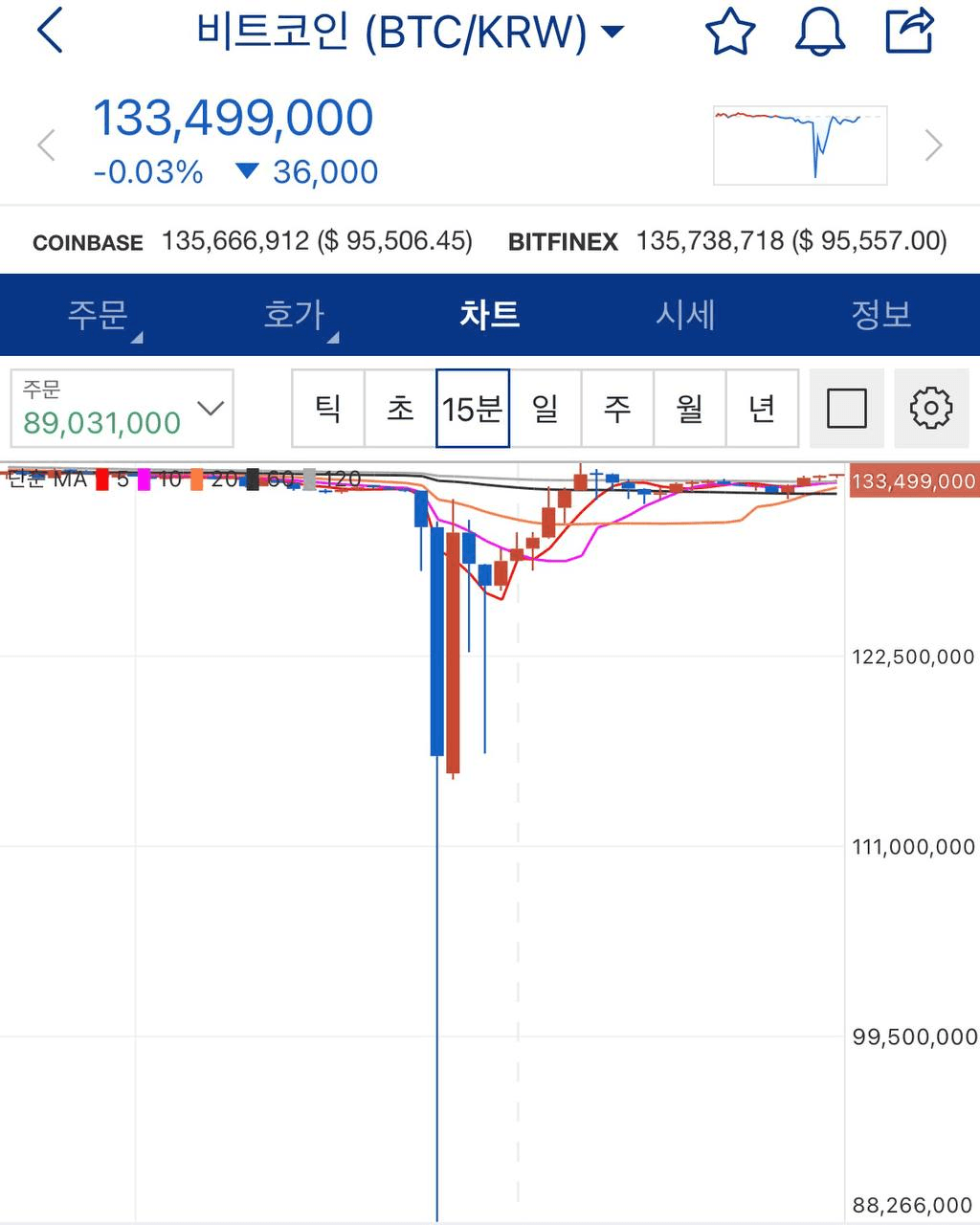Screen dimensions: 980x1225
Task: View the chart in fullscreen with the square icon
Action: point(846,409)
